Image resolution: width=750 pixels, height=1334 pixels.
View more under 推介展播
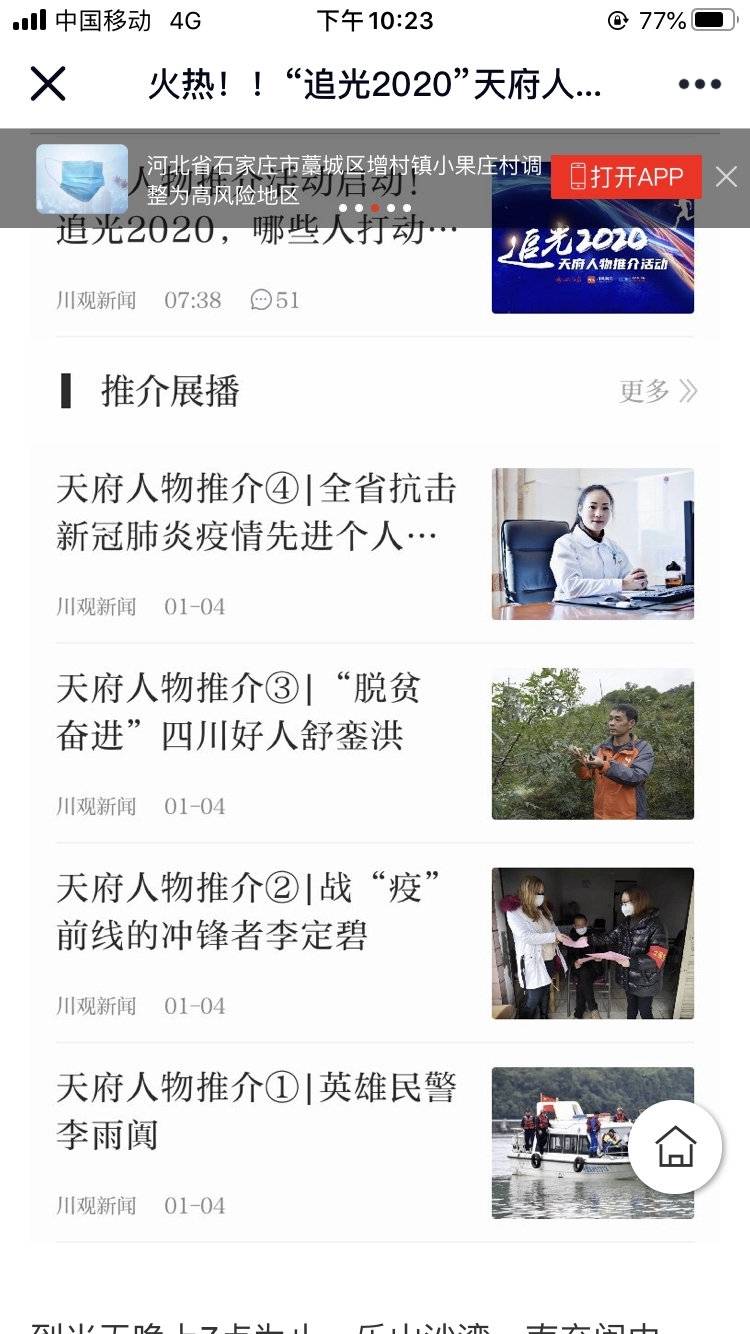coord(657,391)
